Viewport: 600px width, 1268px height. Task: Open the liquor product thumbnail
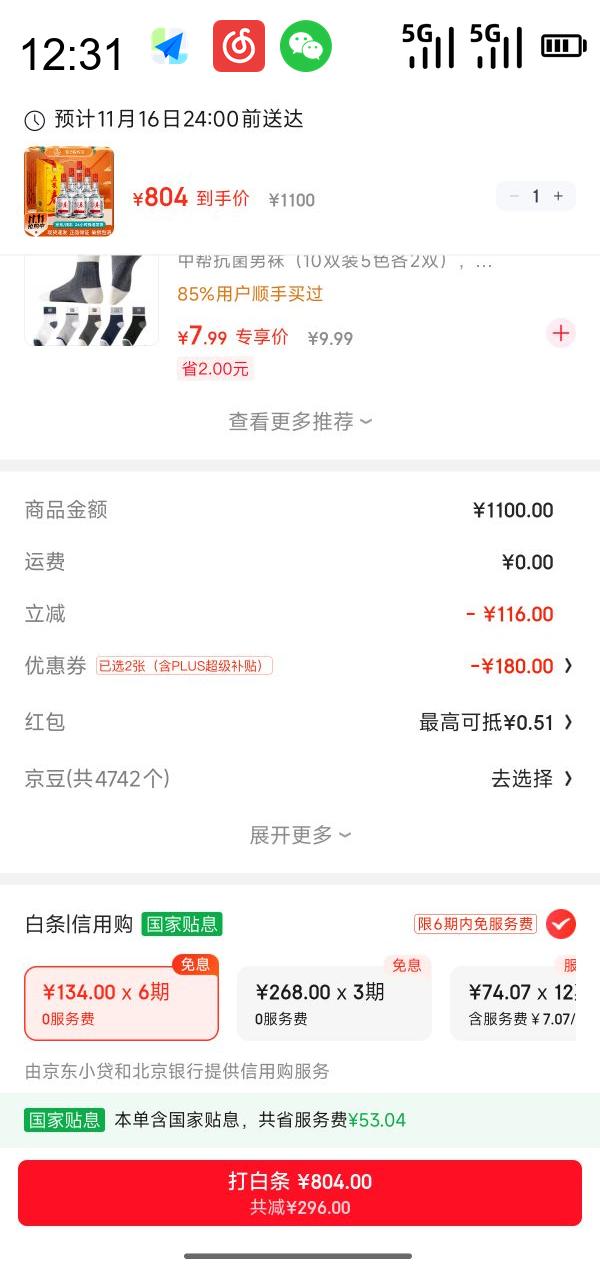[69, 192]
